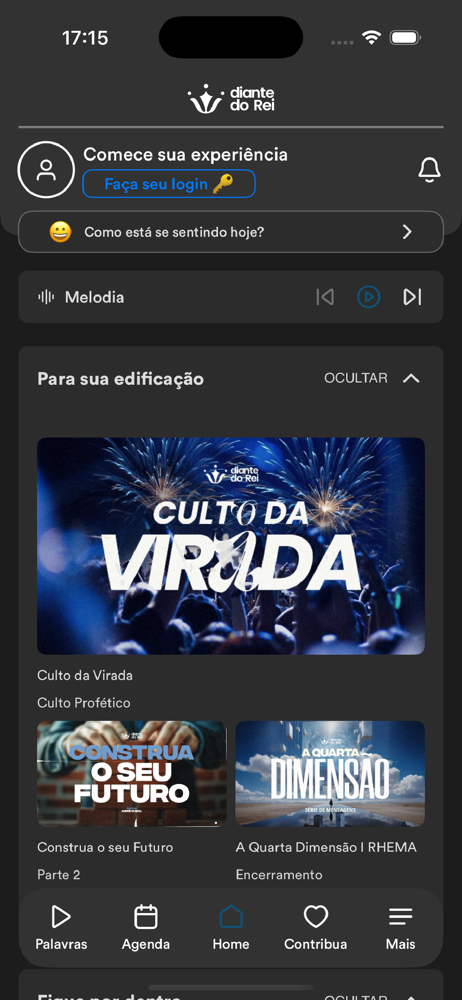Screen dimensions: 462x1000
Task: Switch to the Palavras tab
Action: [61, 927]
